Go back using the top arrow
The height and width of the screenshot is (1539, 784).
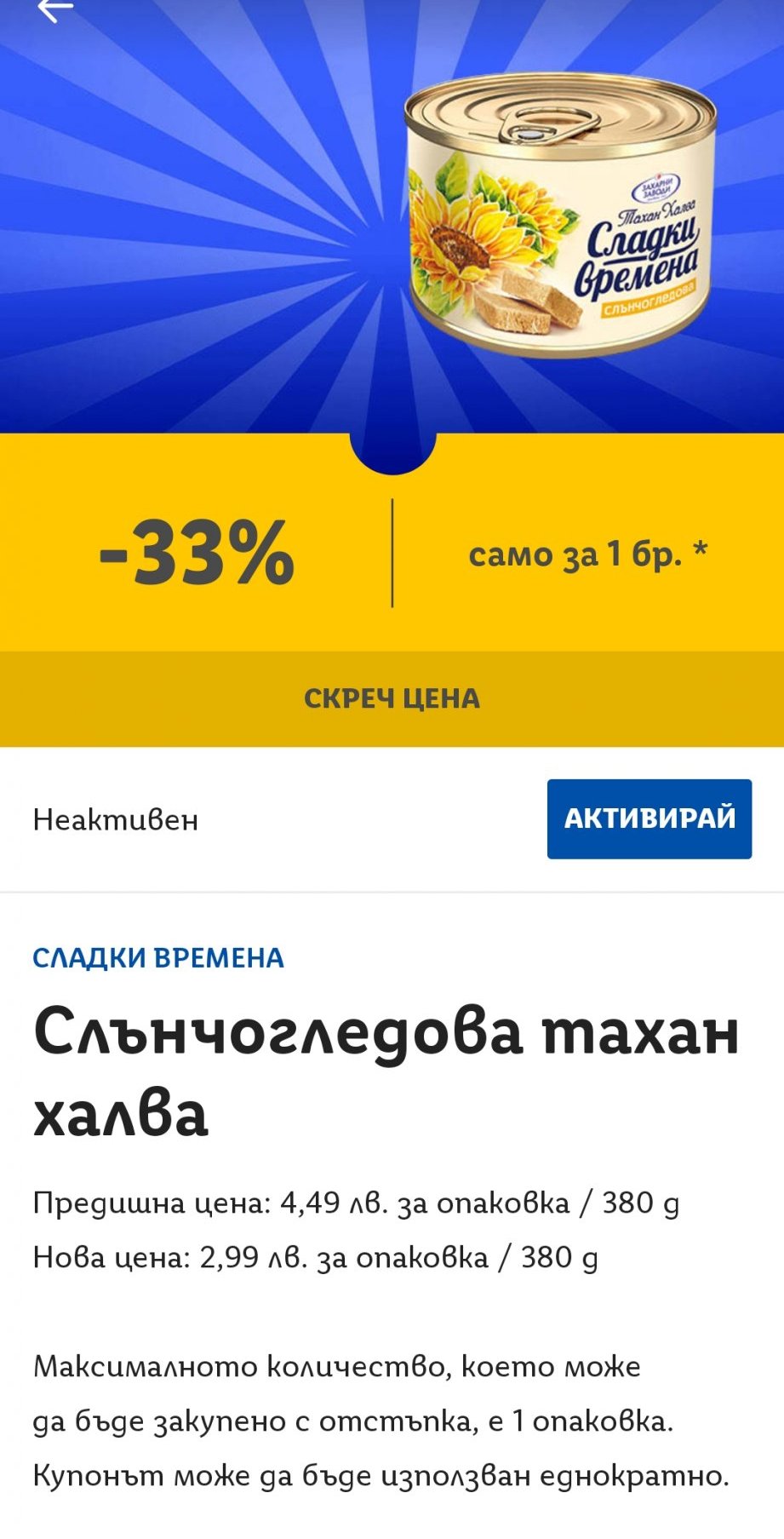click(x=54, y=9)
